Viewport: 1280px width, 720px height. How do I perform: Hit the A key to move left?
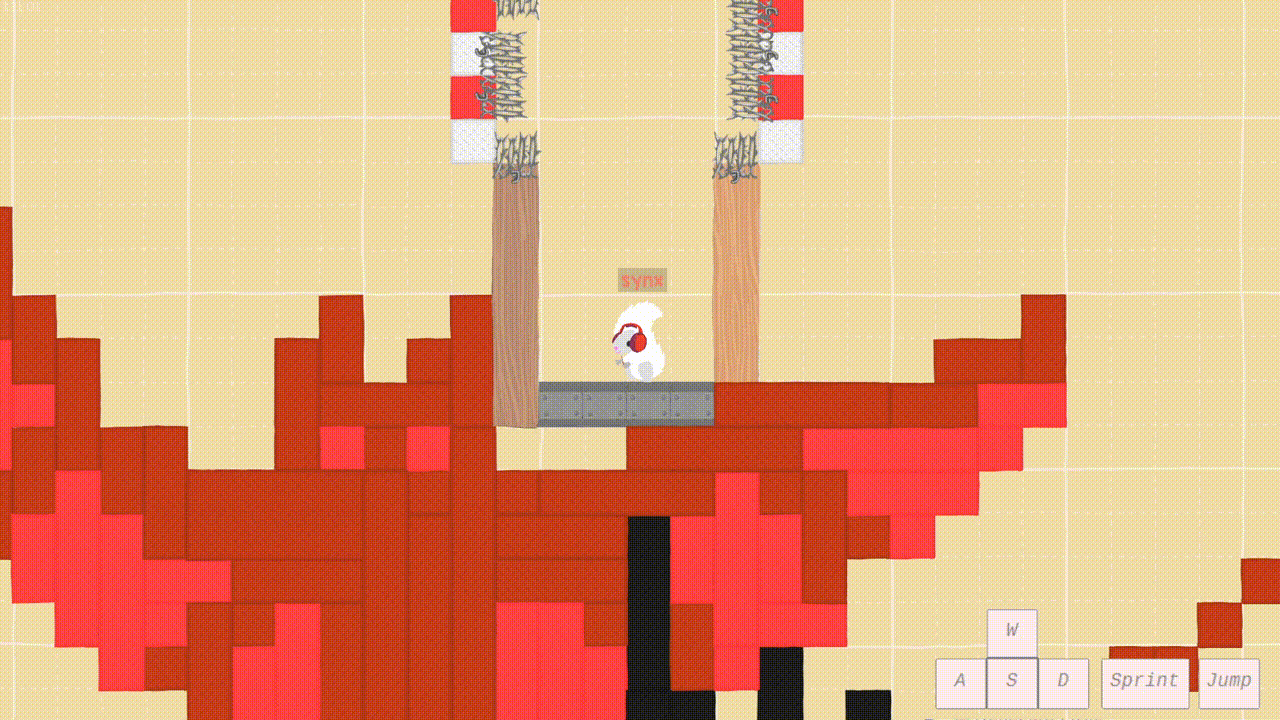[960, 682]
